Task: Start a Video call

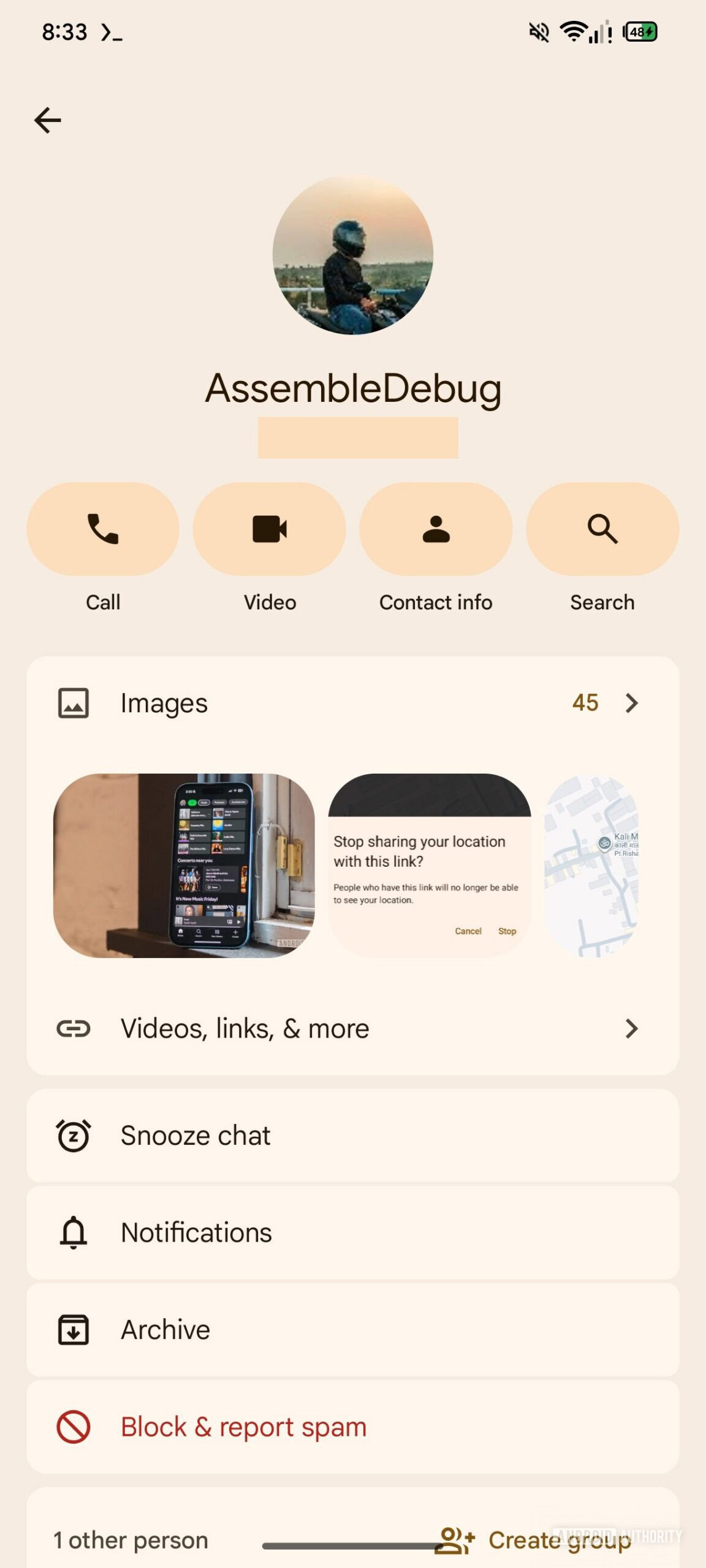Action: (270, 529)
